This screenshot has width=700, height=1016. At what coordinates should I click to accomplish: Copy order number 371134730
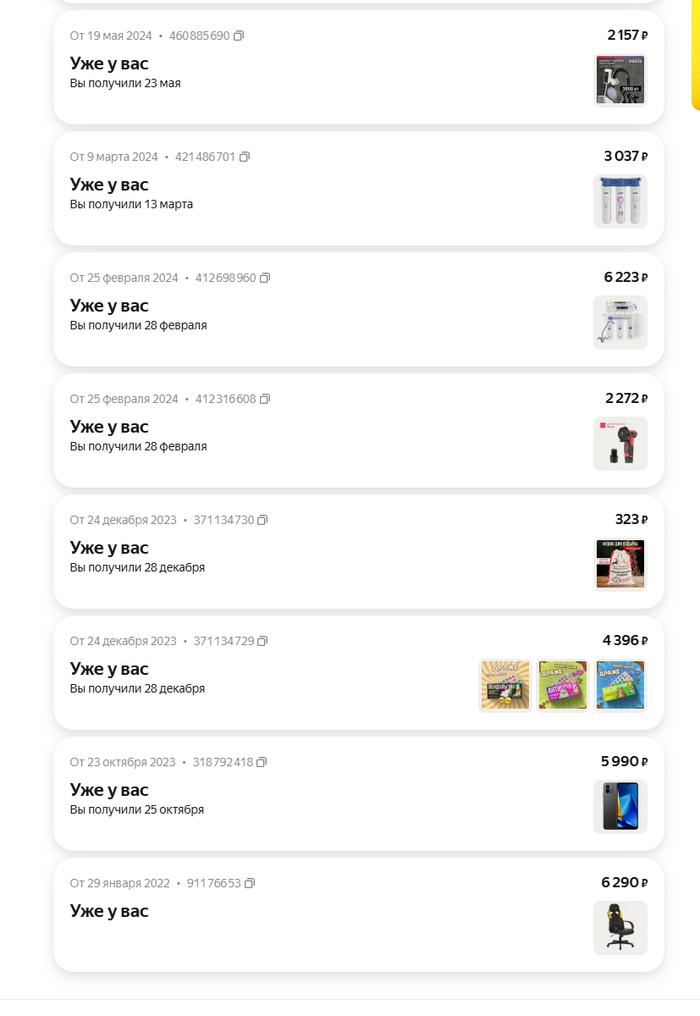click(x=263, y=520)
